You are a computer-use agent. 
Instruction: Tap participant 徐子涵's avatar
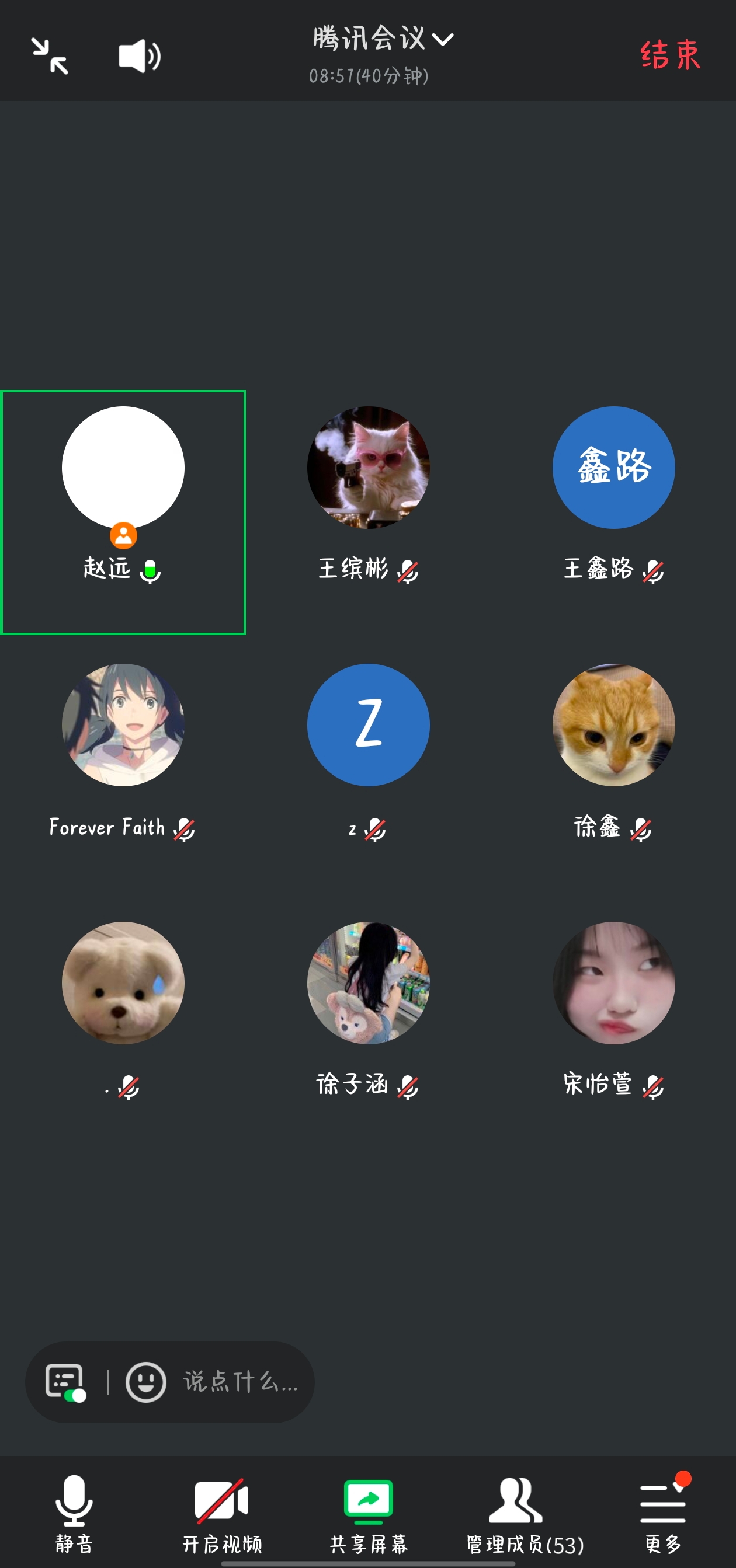pyautogui.click(x=368, y=982)
